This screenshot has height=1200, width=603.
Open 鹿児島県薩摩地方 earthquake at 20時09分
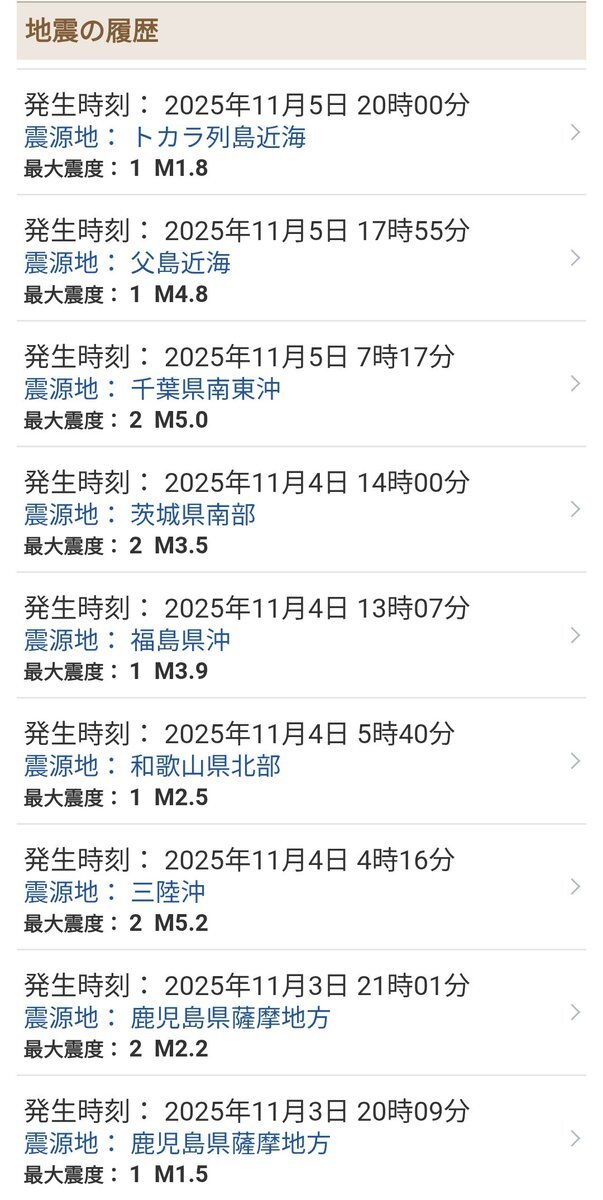(300, 1143)
